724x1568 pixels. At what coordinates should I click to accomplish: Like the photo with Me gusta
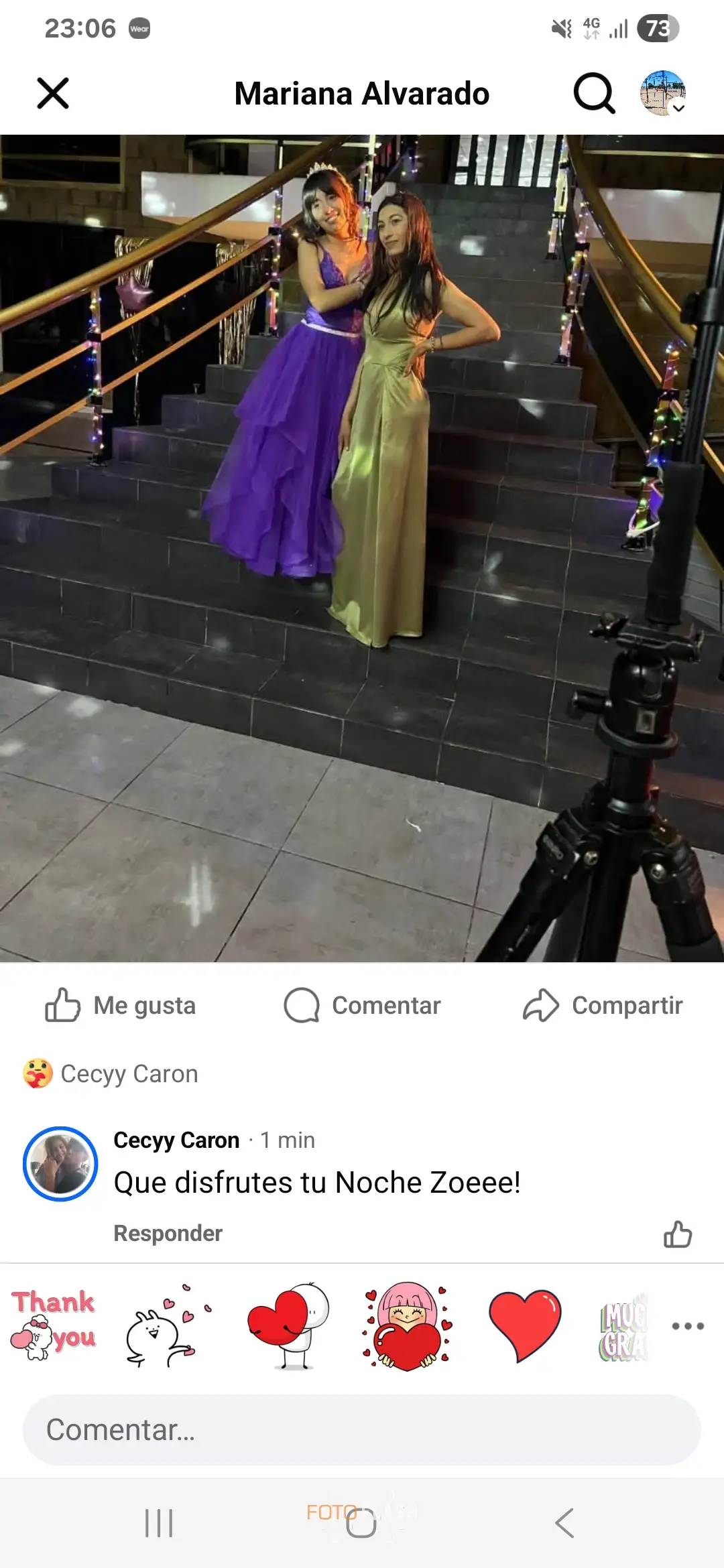point(121,1006)
